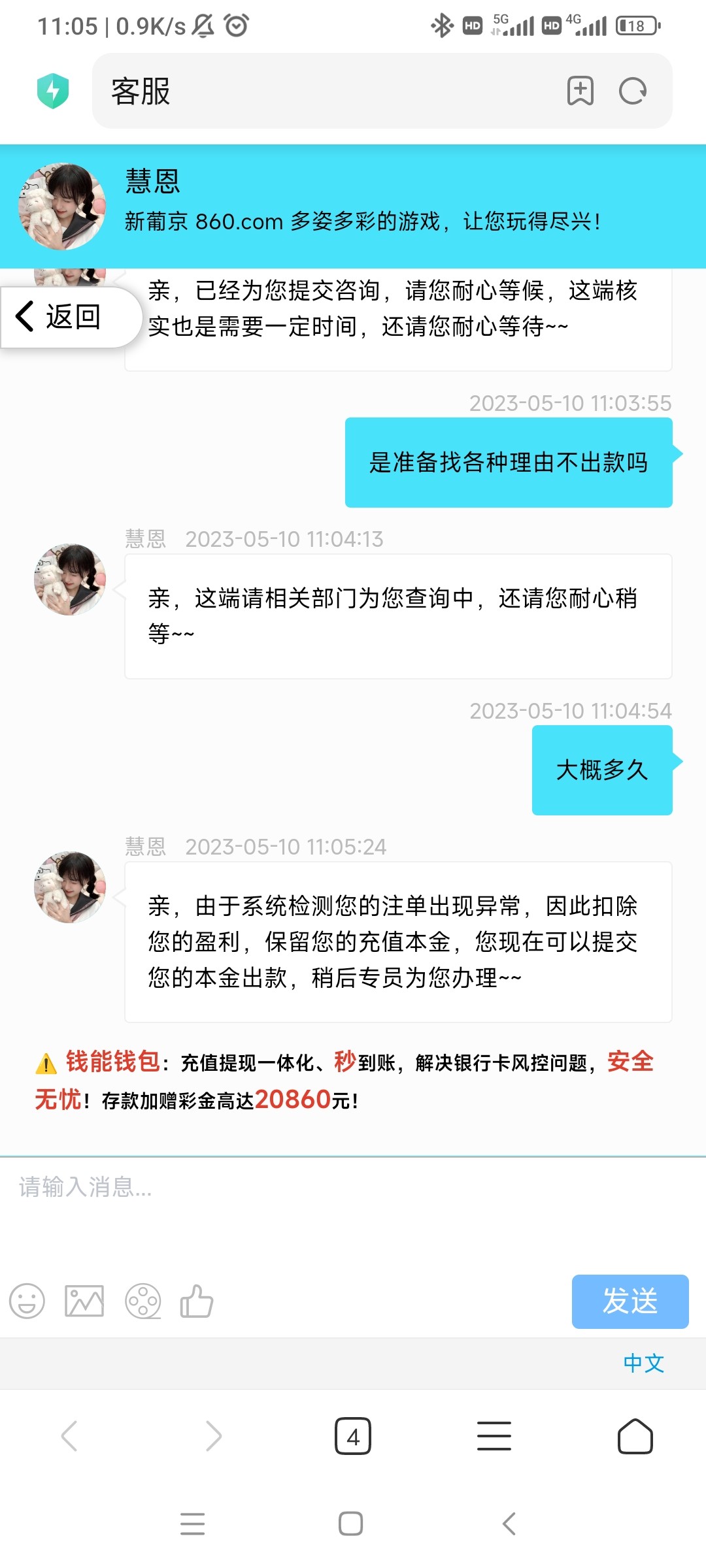Go forward with browser right arrow

pyautogui.click(x=213, y=1436)
